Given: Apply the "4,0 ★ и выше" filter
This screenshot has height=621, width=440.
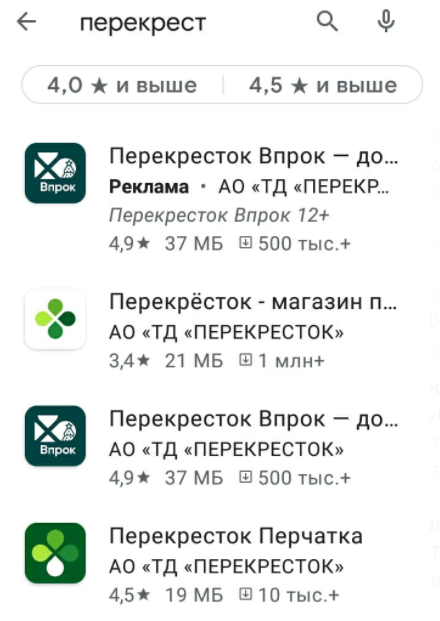Looking at the screenshot, I should click(122, 85).
